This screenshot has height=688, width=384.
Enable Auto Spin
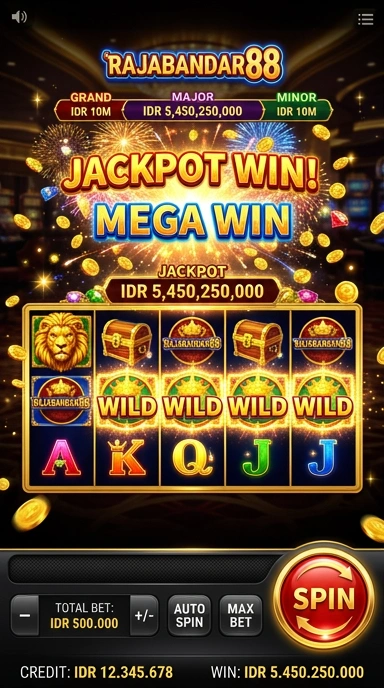[189, 615]
